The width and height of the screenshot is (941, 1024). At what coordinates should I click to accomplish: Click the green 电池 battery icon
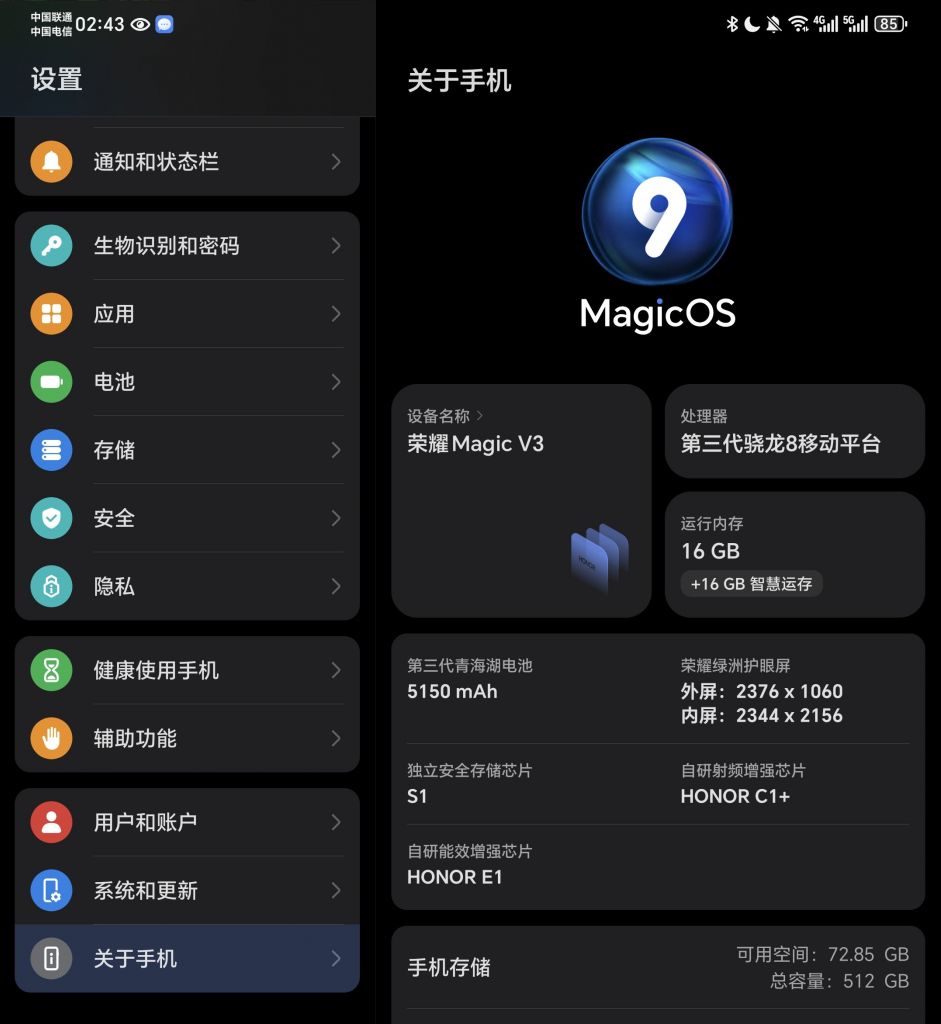click(51, 381)
